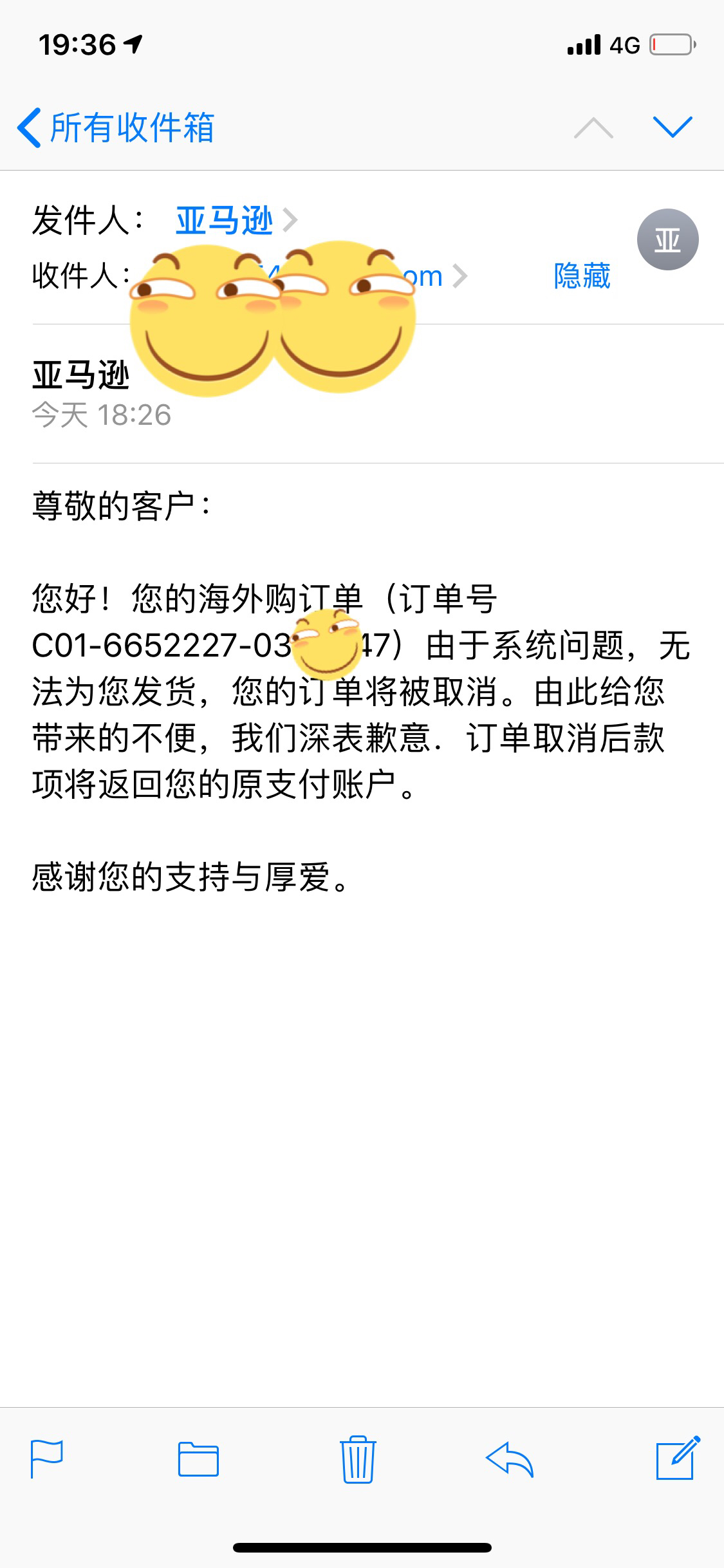Delete this email with the trash icon
The image size is (724, 1568).
click(358, 1459)
